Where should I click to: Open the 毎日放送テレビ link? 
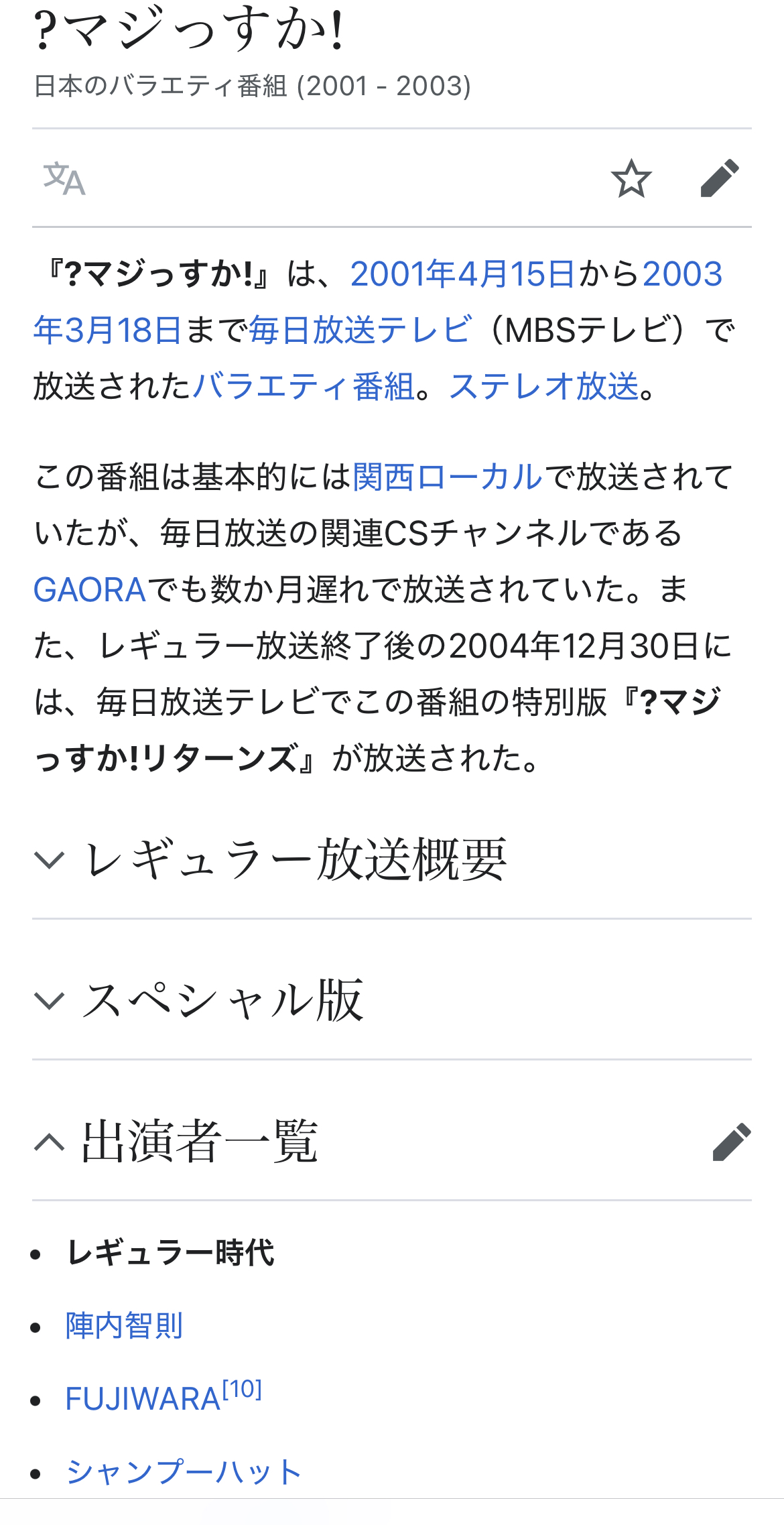[360, 330]
